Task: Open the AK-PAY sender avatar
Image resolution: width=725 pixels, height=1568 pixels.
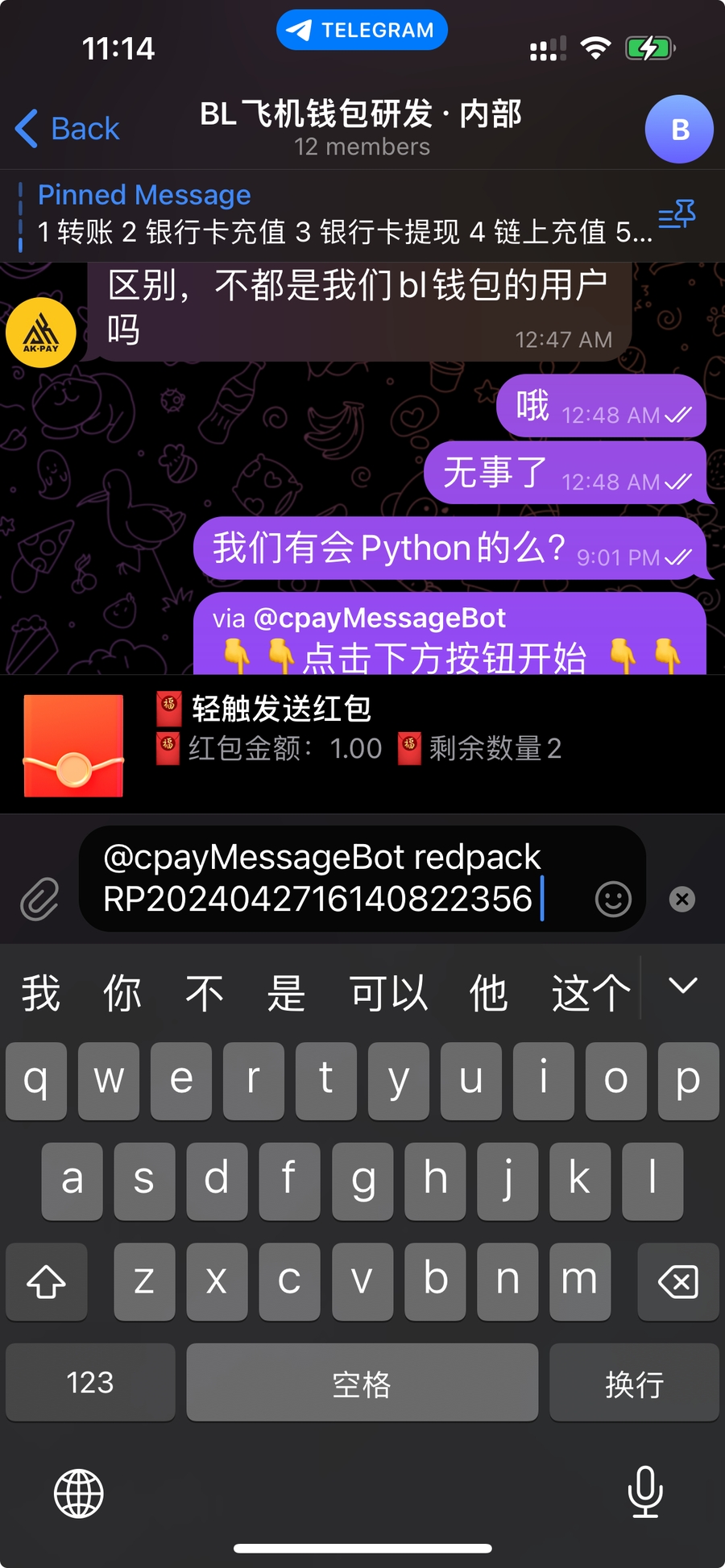Action: point(41,333)
